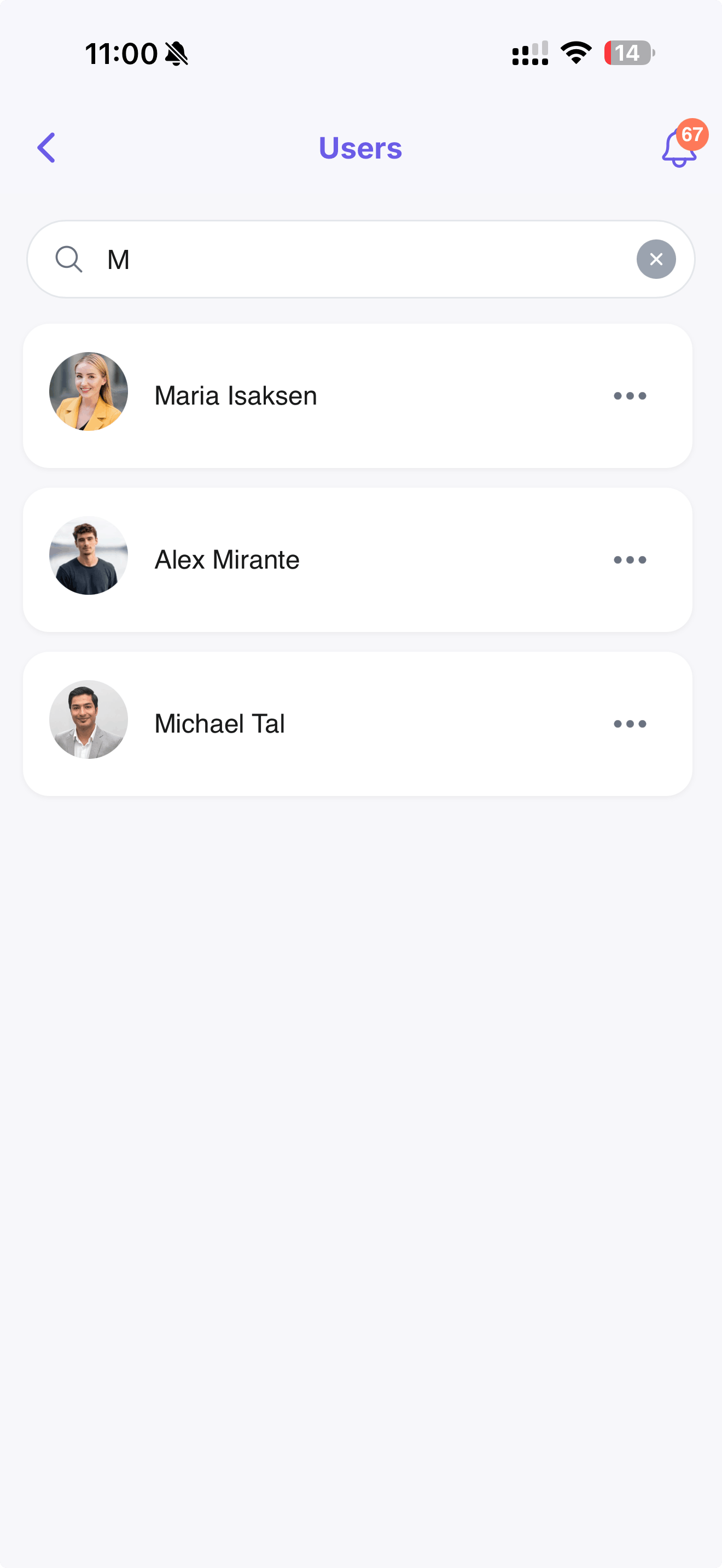This screenshot has width=722, height=1568.
Task: Open more options for Michael Tal
Action: (630, 724)
